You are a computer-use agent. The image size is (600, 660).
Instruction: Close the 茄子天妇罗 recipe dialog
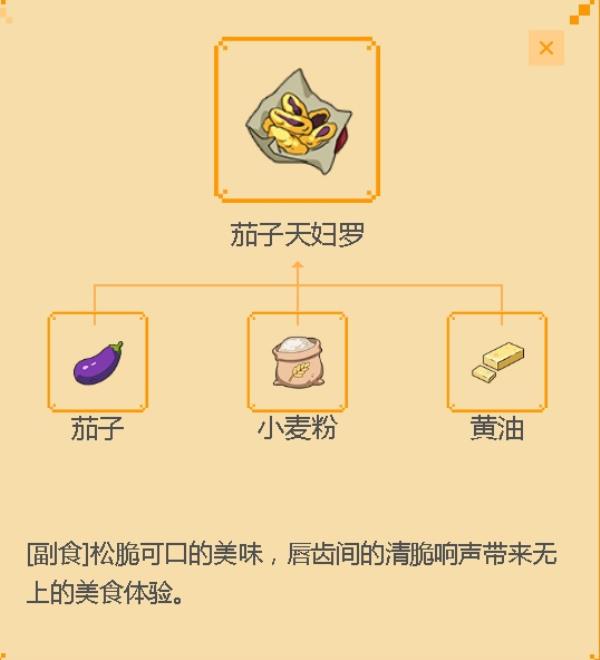(546, 48)
